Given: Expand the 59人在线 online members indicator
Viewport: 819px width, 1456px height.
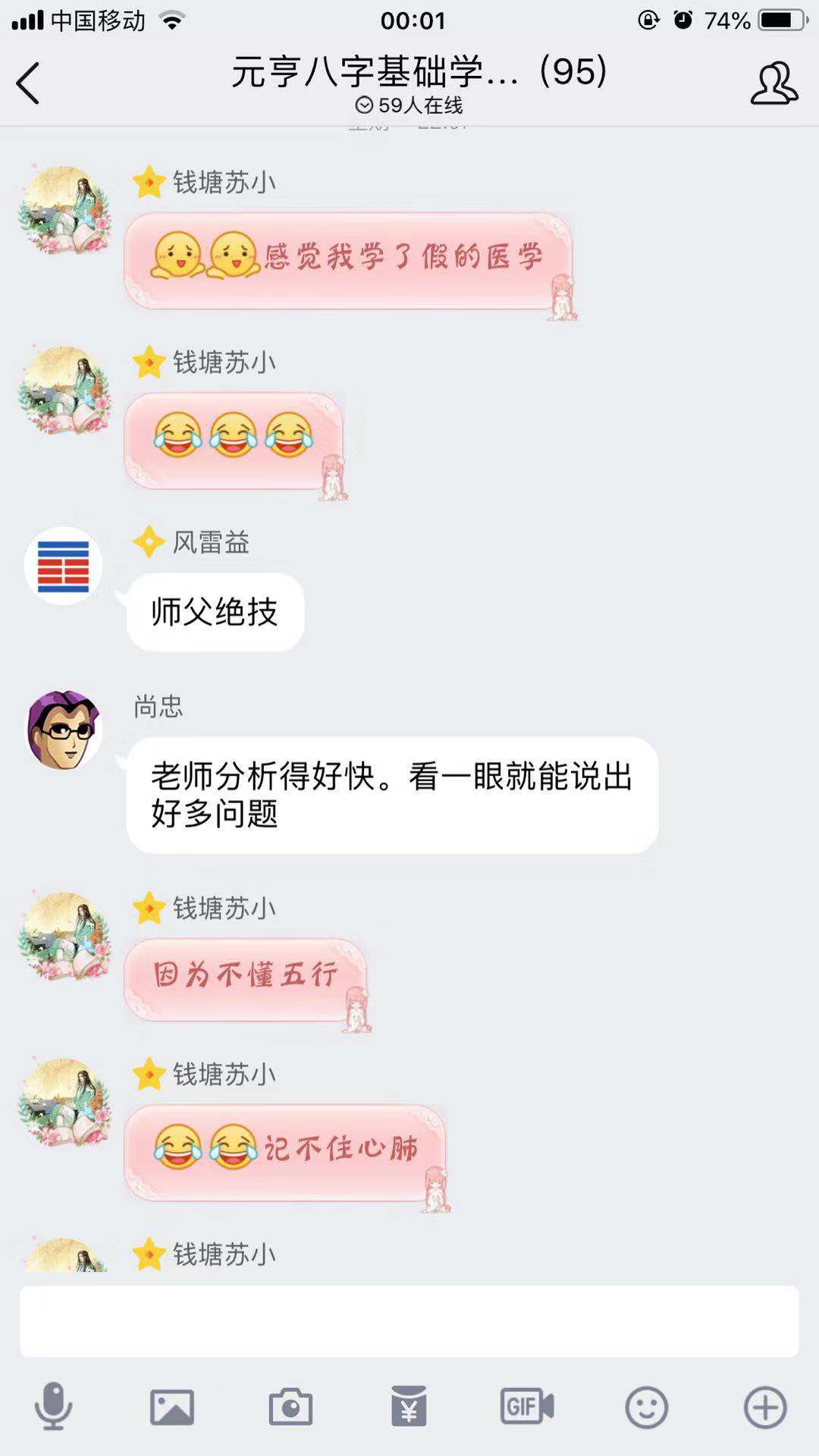Looking at the screenshot, I should [x=409, y=105].
